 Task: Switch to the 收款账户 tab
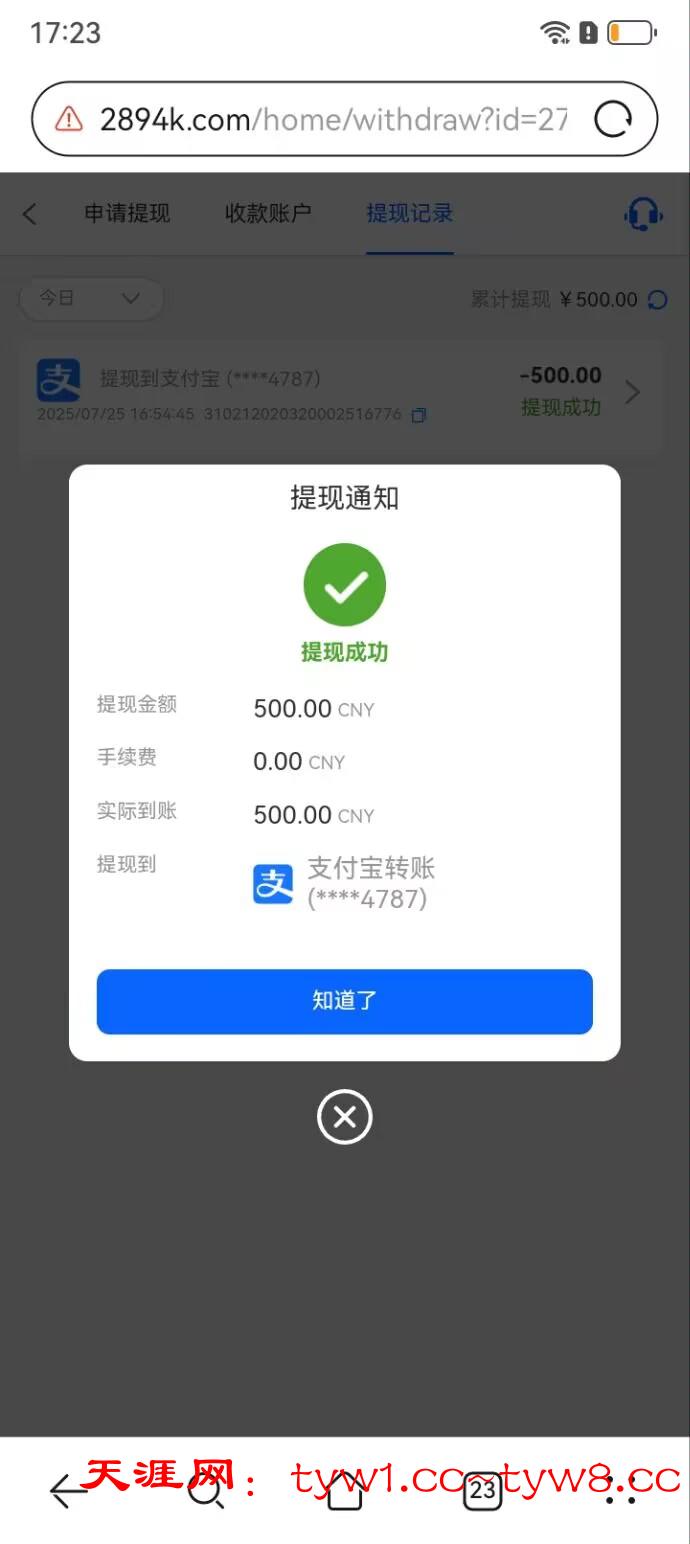click(268, 213)
